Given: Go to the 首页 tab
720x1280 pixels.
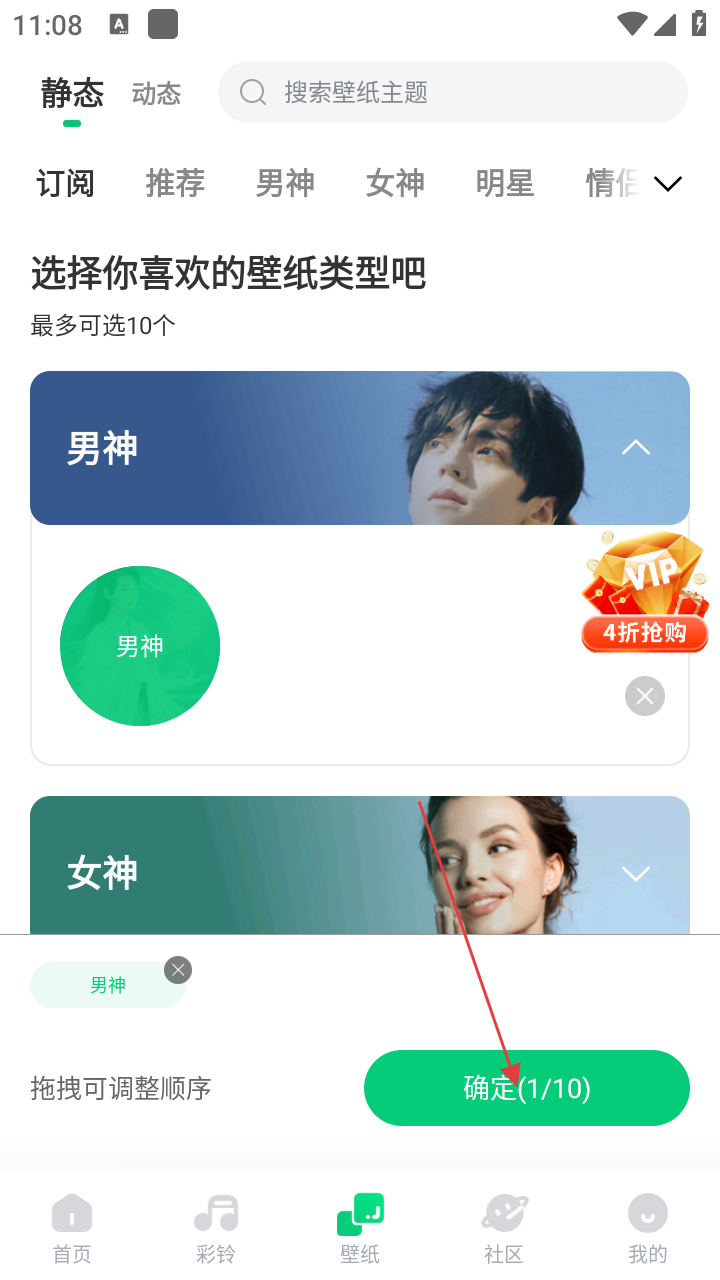Looking at the screenshot, I should [72, 1228].
